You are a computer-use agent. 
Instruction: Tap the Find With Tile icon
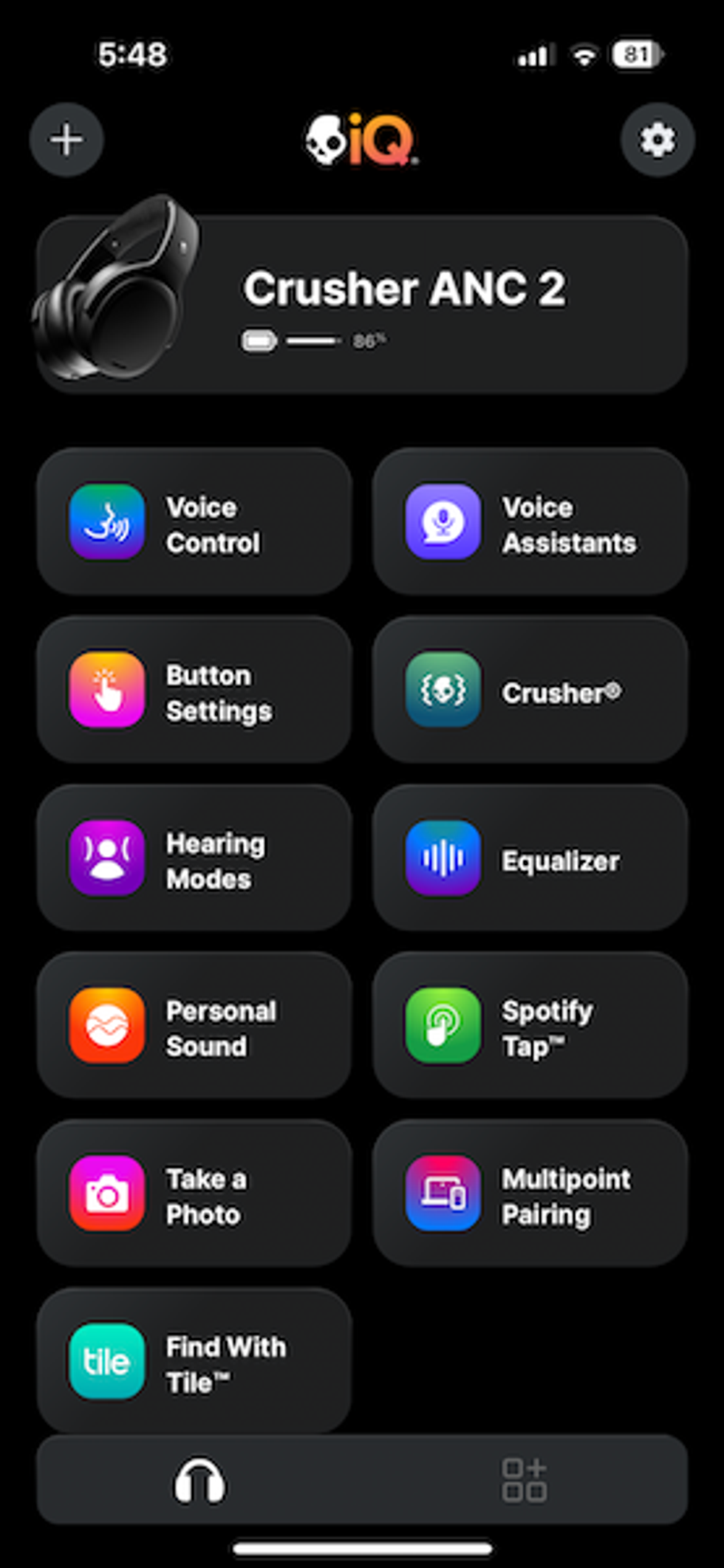(107, 1361)
